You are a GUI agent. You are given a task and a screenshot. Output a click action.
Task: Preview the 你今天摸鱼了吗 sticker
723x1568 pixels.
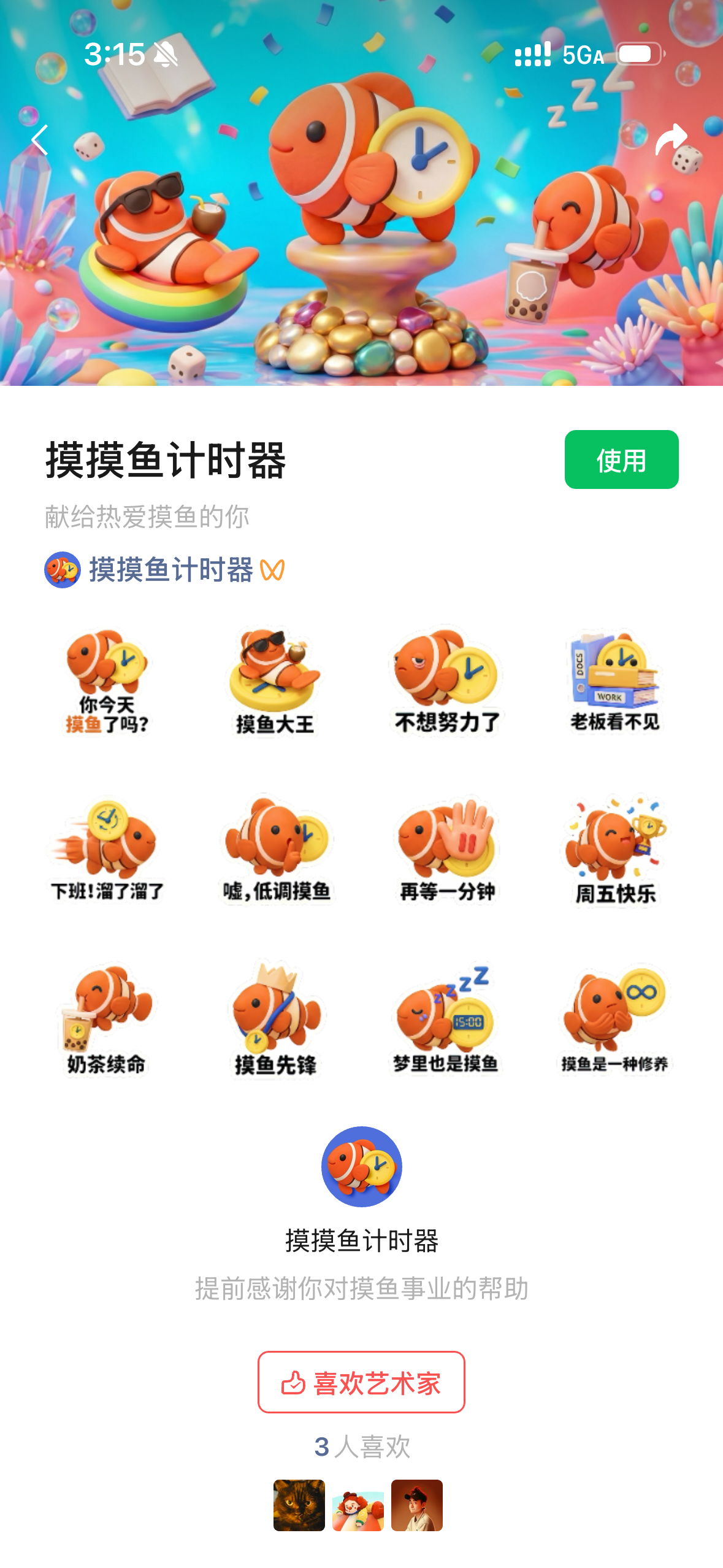[107, 681]
